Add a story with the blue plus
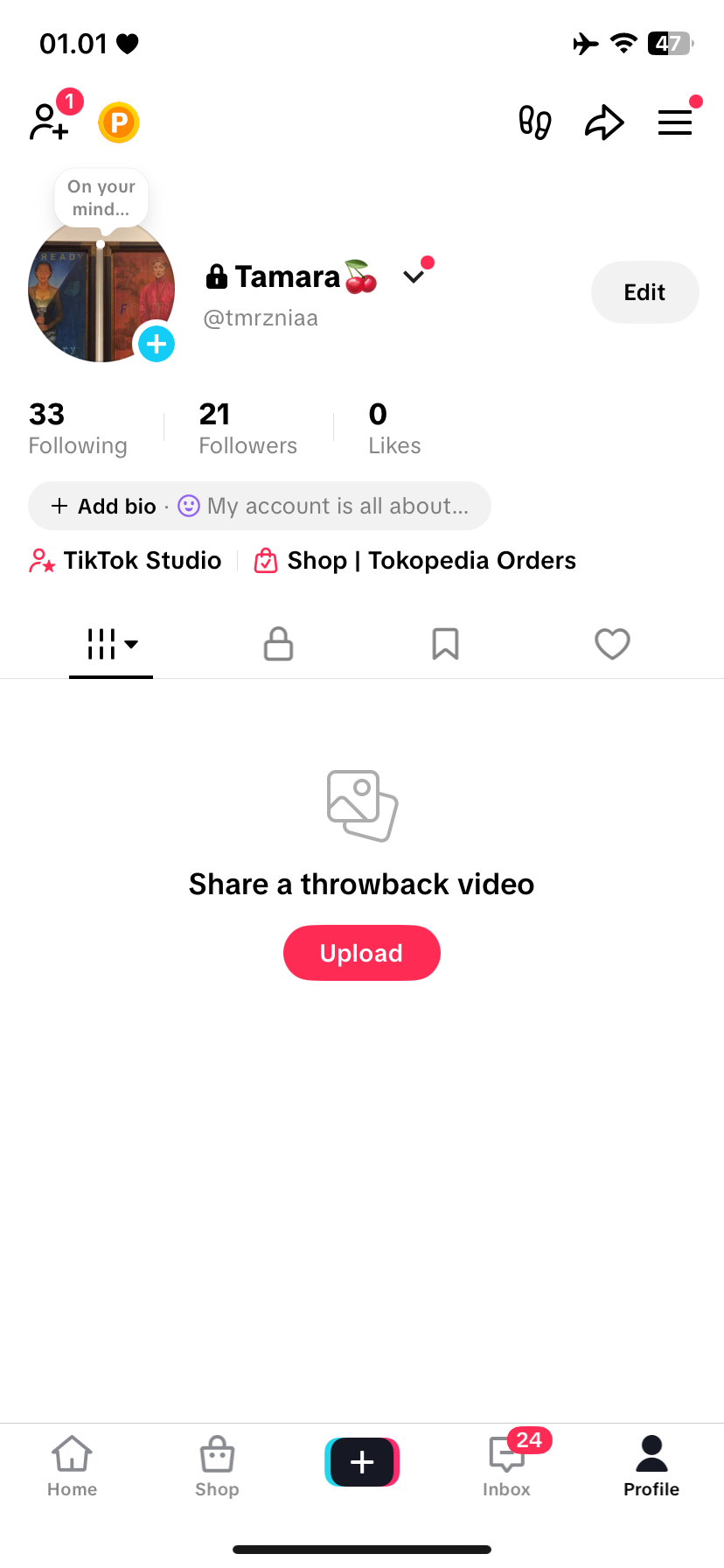The width and height of the screenshot is (724, 1568). point(157,344)
